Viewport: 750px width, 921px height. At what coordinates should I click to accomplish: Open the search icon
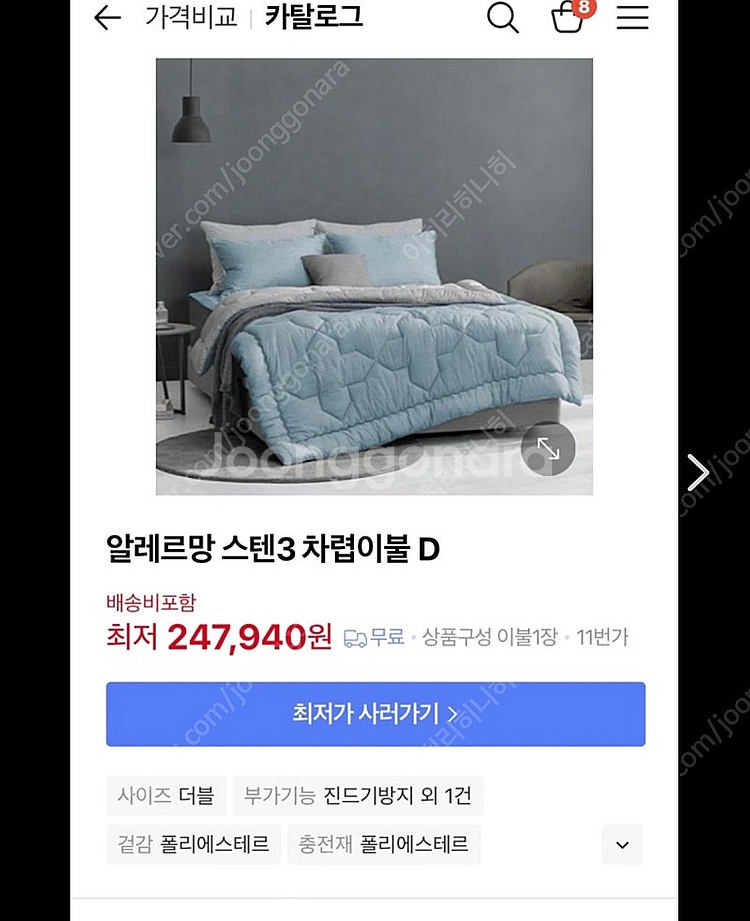[503, 19]
